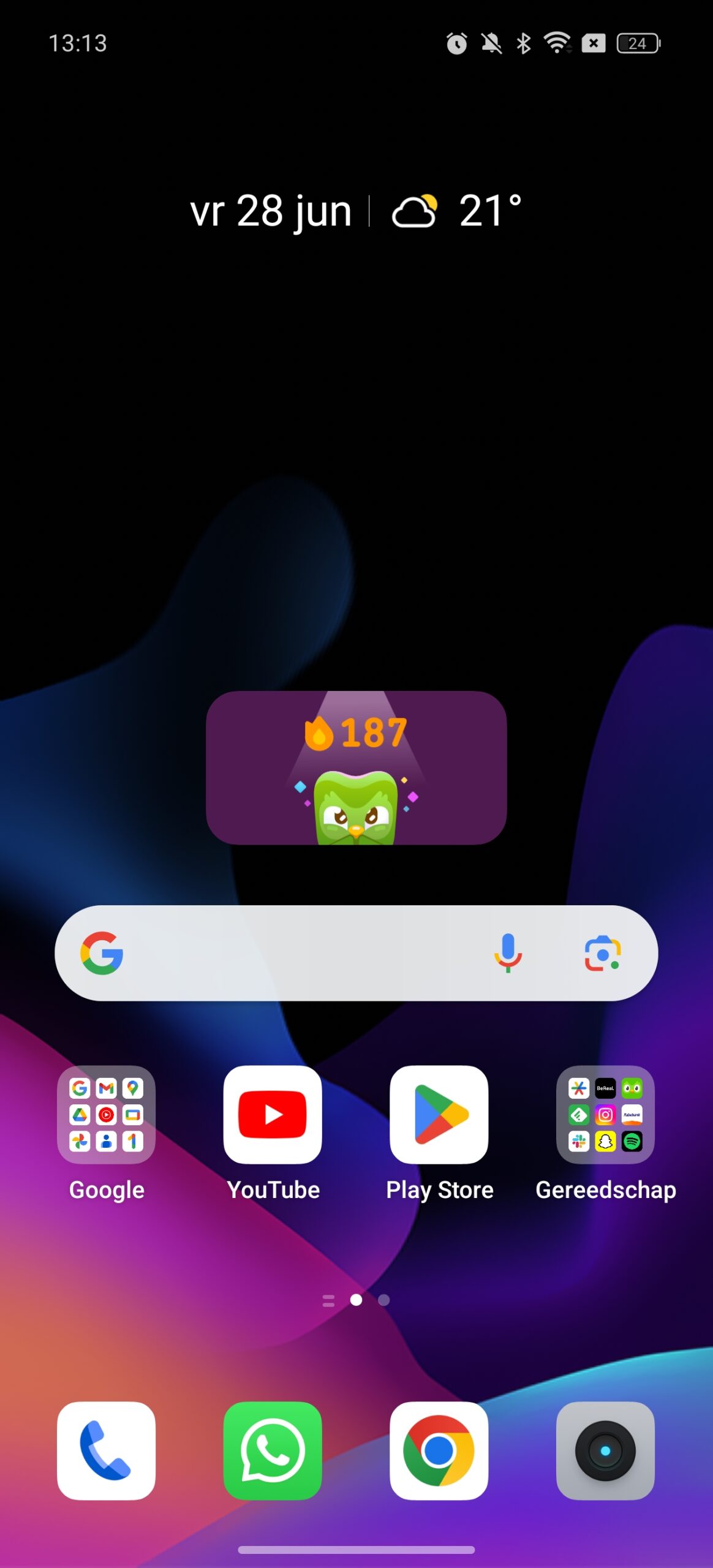Open the Gereedschap folder
The width and height of the screenshot is (713, 1568).
pos(605,1115)
